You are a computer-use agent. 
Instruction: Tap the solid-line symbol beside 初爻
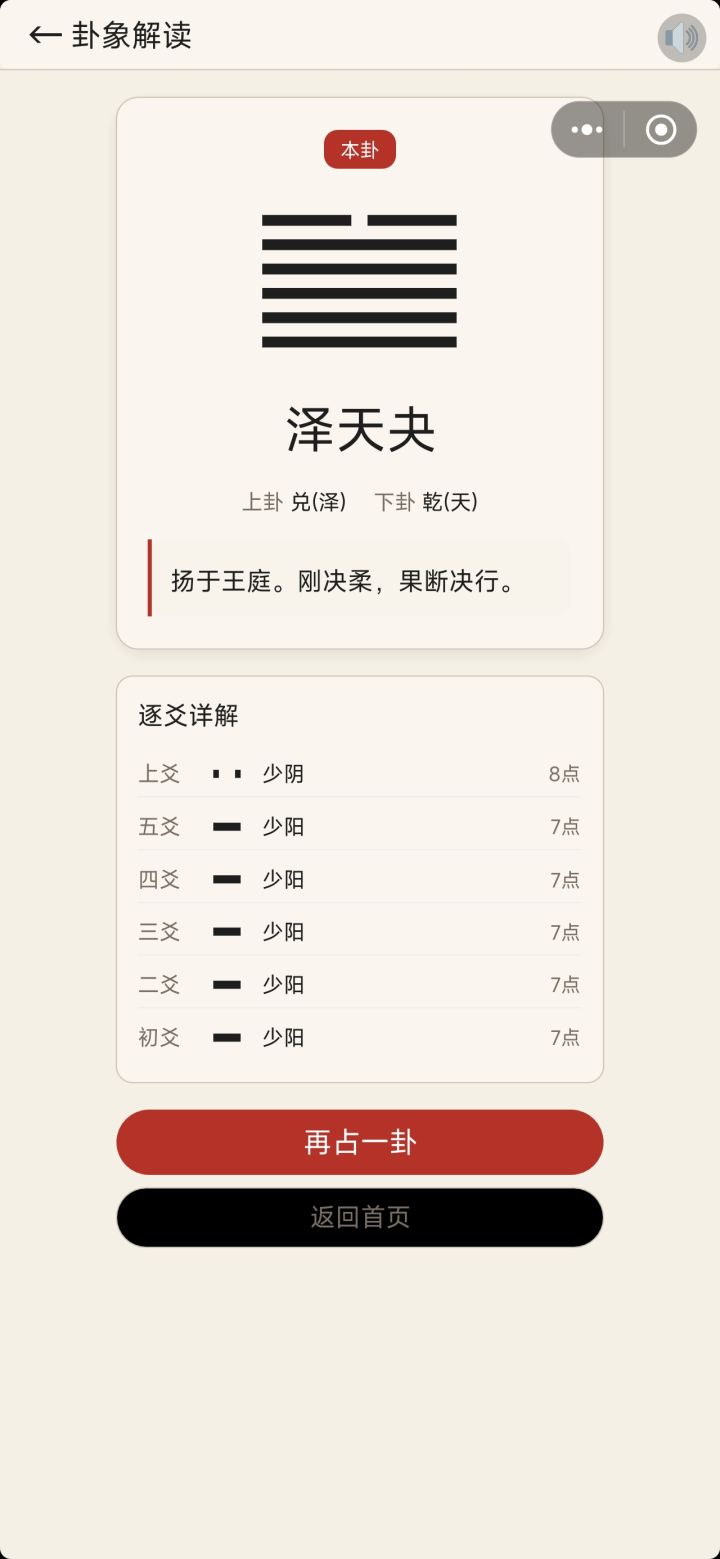(x=227, y=1037)
